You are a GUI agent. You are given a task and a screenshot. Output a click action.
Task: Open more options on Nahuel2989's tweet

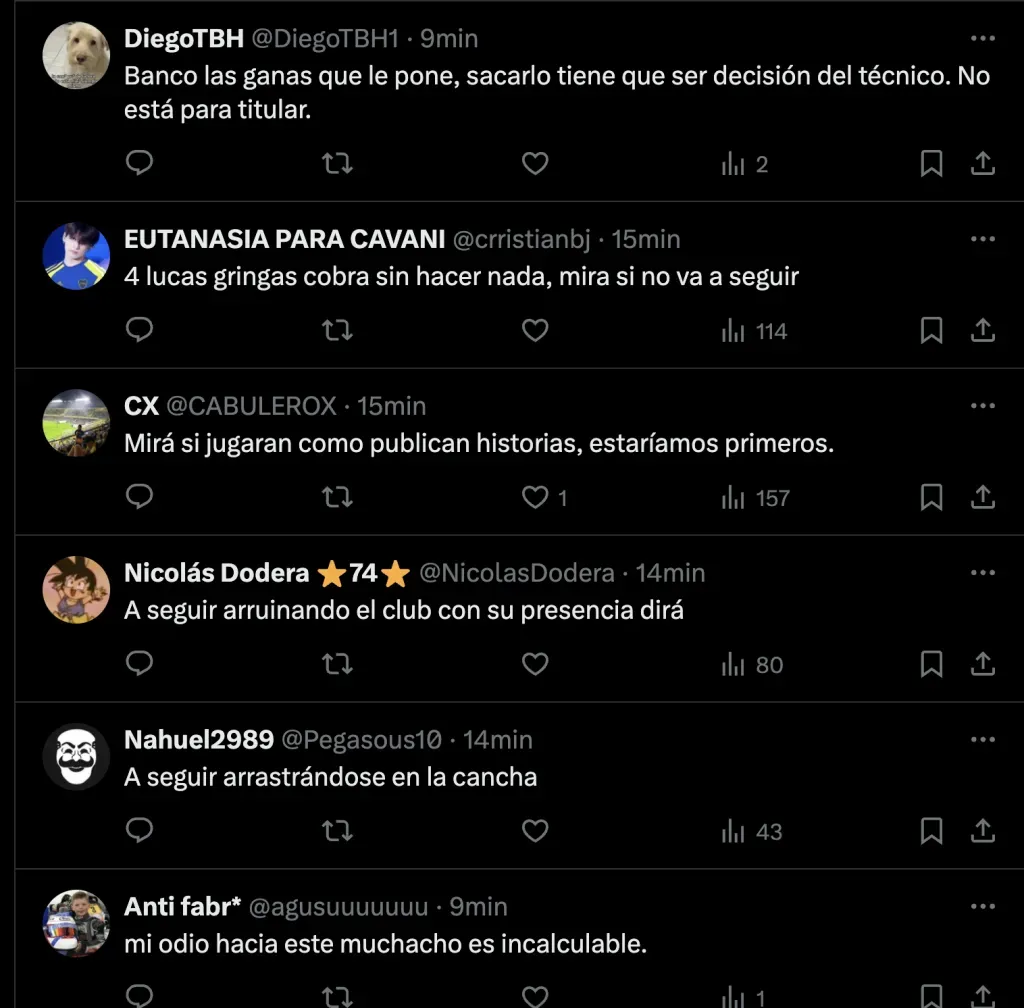pos(983,740)
